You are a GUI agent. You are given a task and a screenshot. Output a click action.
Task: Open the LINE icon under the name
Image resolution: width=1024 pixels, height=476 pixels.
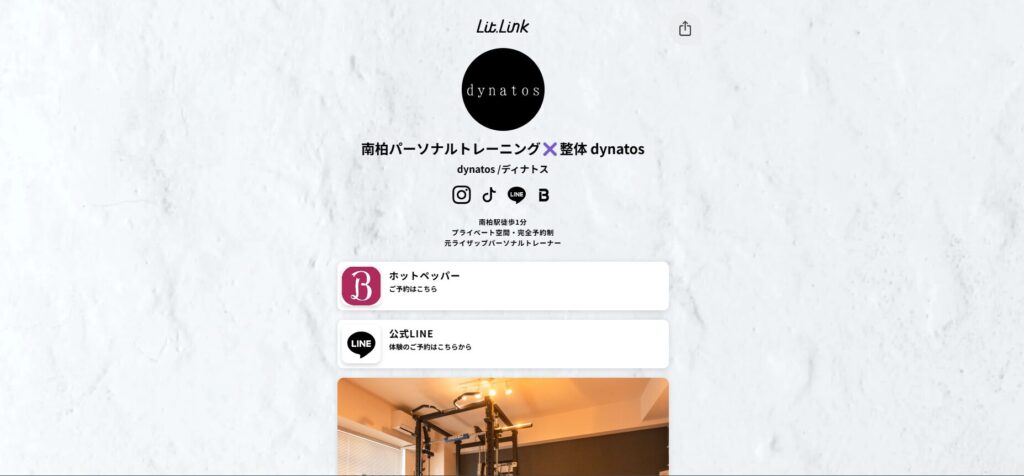click(x=516, y=195)
